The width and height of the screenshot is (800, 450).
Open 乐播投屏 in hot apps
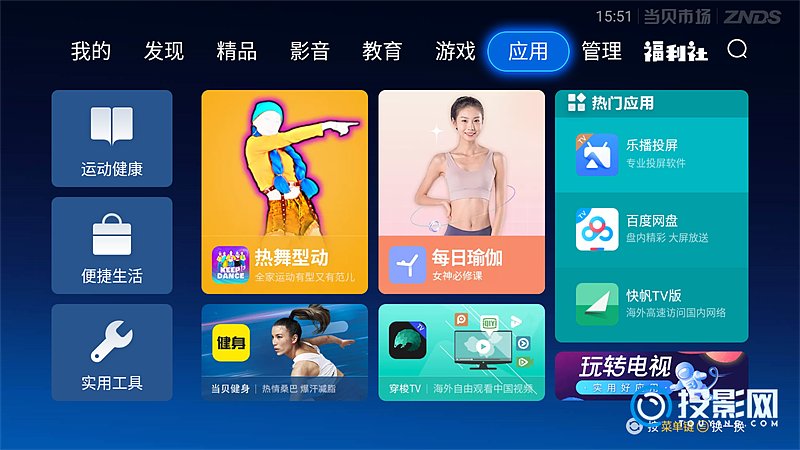[652, 154]
